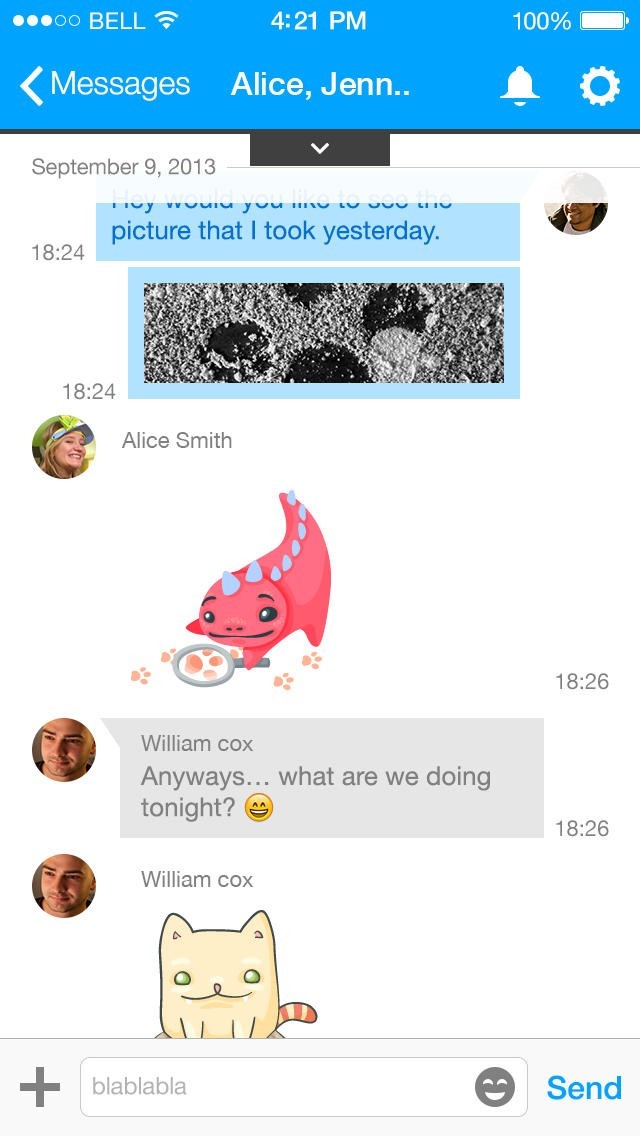Tap the plus attach icon

pos(40,1087)
